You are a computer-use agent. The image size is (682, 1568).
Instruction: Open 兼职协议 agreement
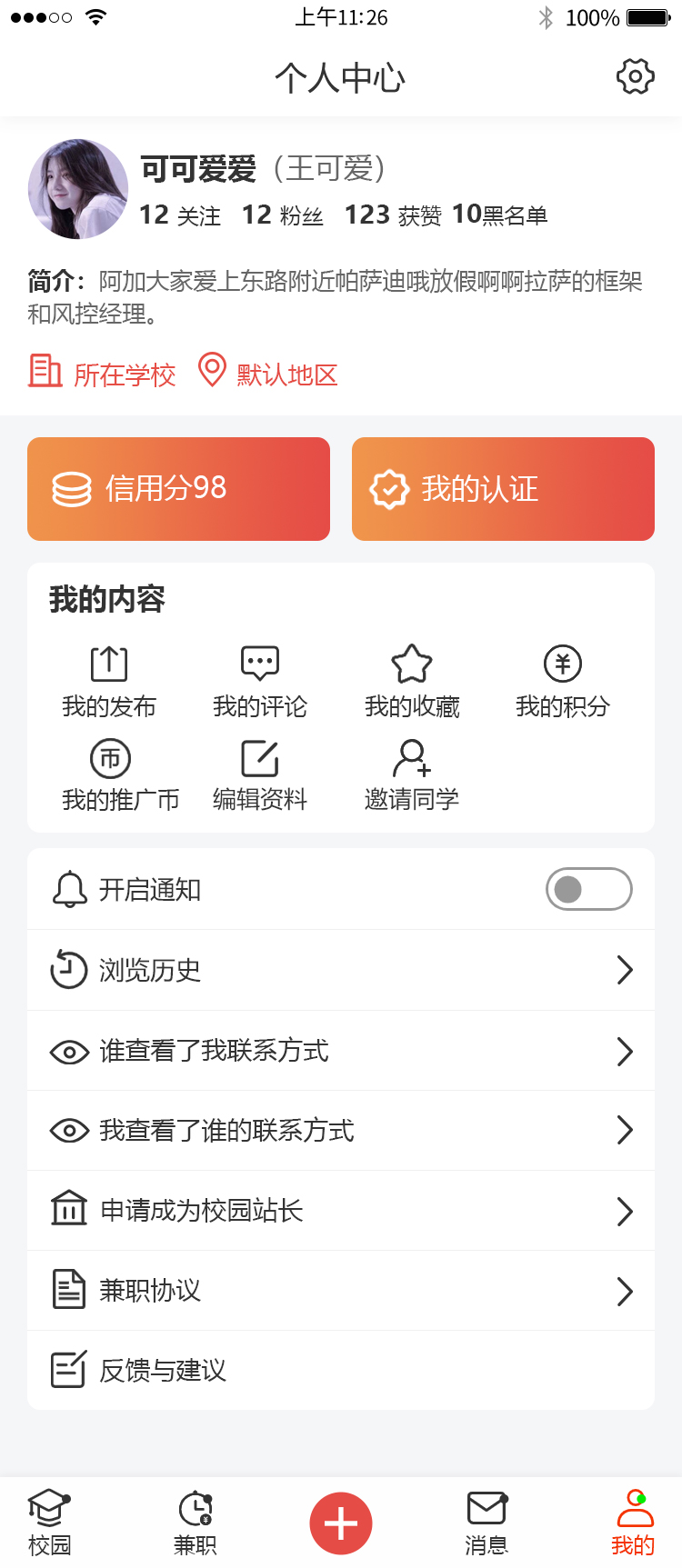[341, 1291]
